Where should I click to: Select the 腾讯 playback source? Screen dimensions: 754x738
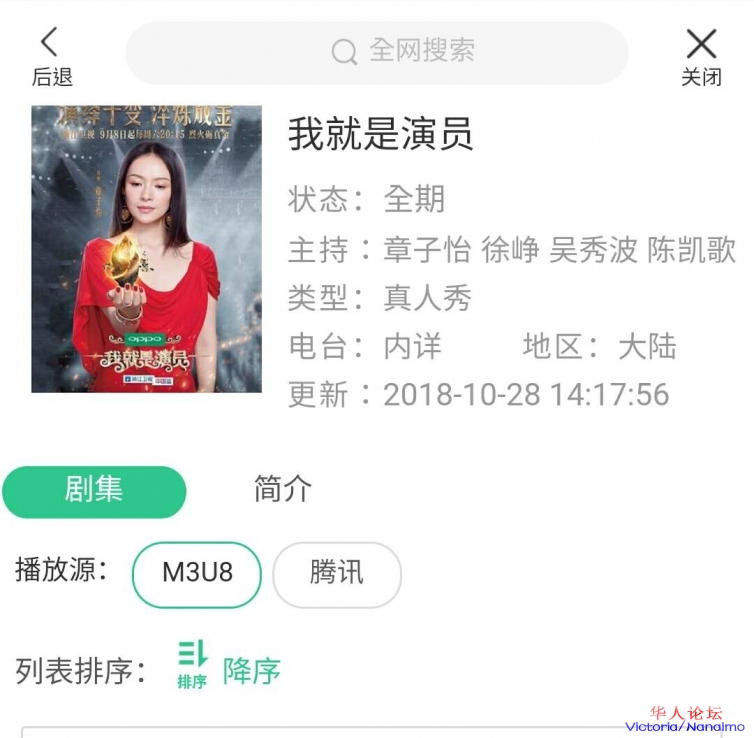[337, 574]
